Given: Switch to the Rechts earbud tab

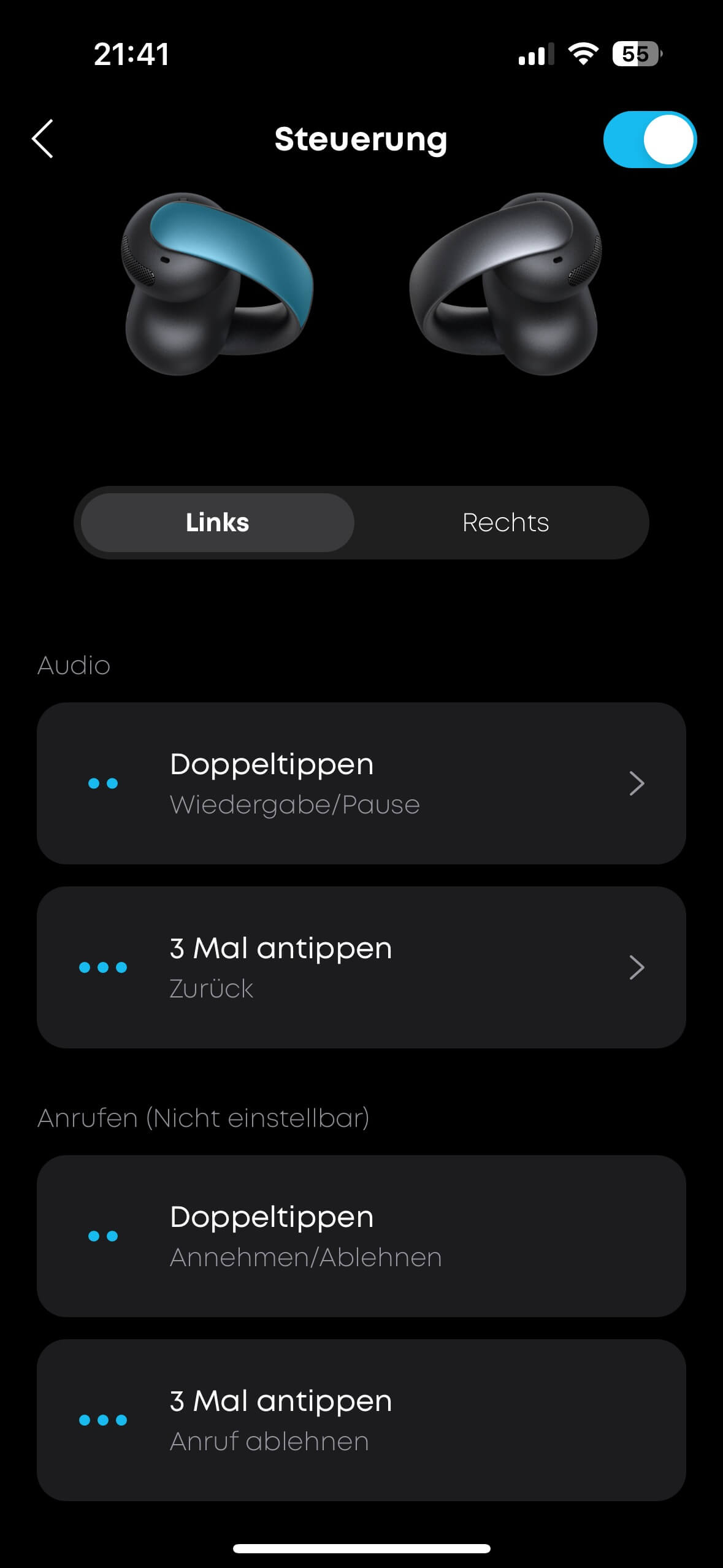Looking at the screenshot, I should 505,523.
